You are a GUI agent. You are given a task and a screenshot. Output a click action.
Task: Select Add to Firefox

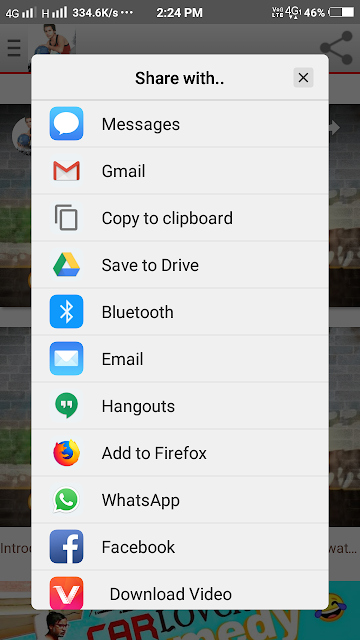[x=180, y=453]
